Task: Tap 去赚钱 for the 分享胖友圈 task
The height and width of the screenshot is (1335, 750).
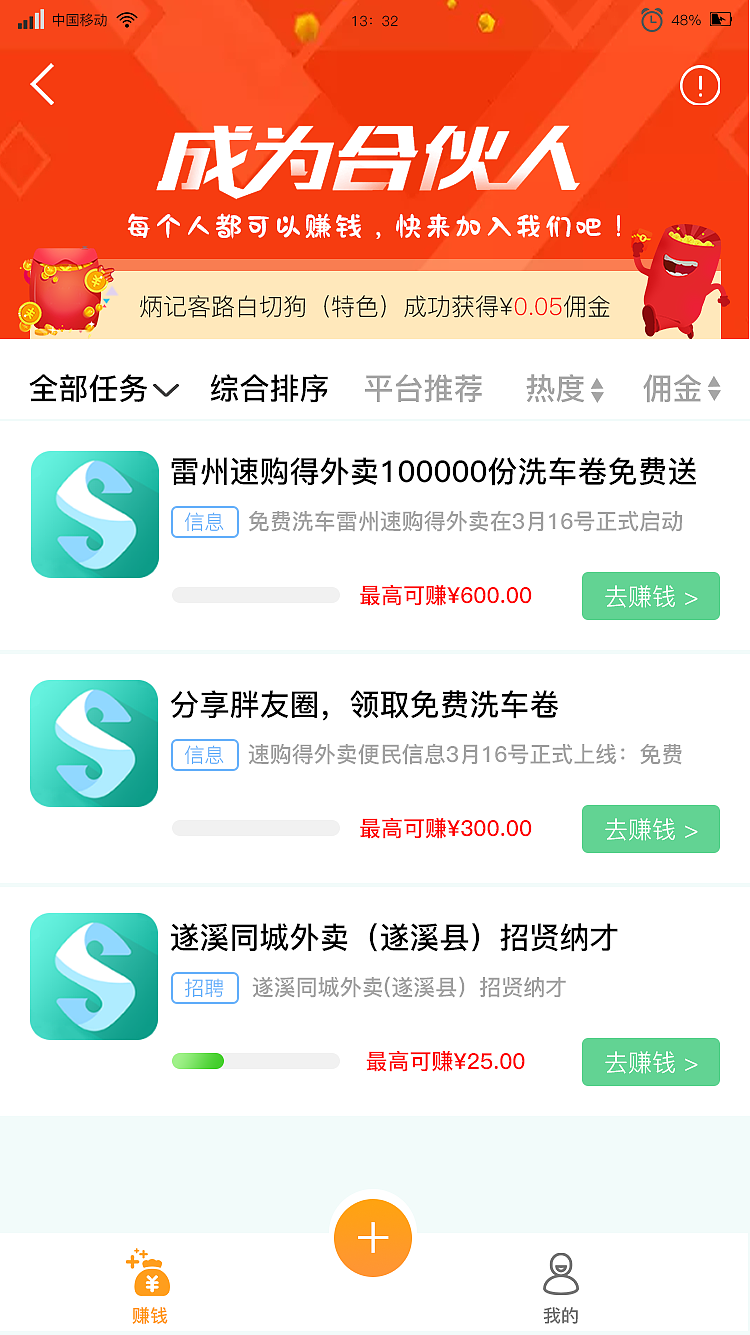Action: [x=650, y=828]
